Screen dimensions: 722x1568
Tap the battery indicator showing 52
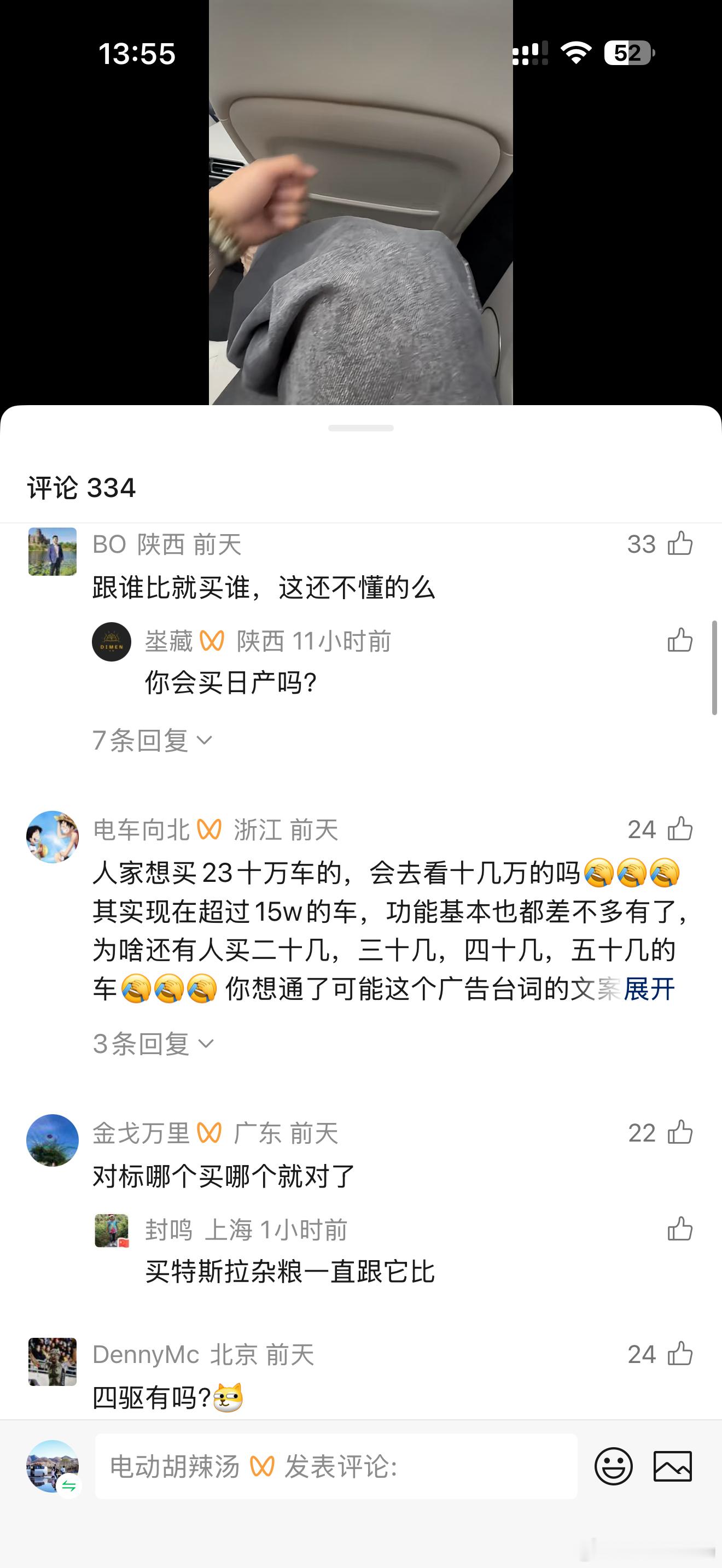(x=627, y=54)
